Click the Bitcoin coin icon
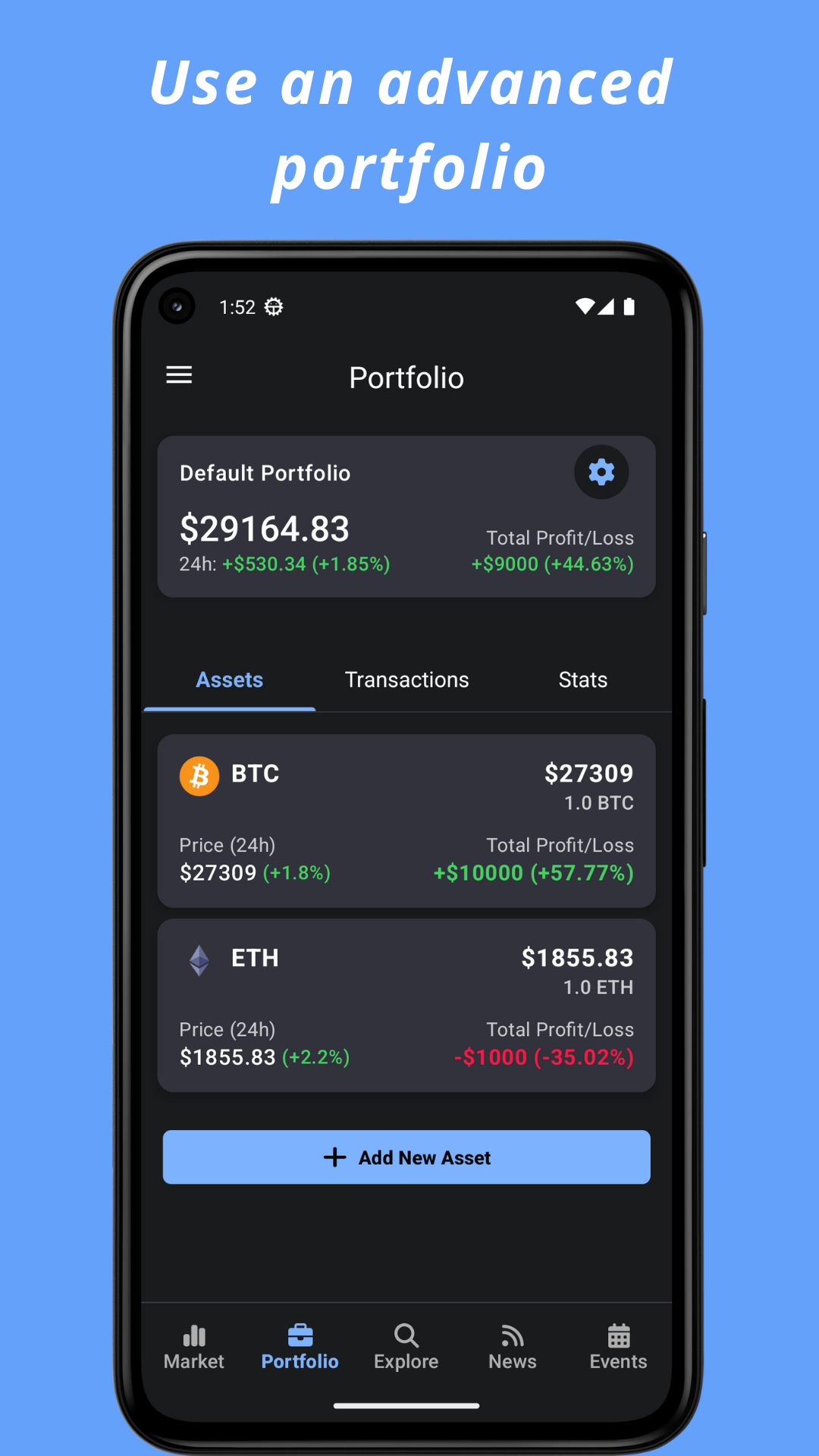 [199, 775]
